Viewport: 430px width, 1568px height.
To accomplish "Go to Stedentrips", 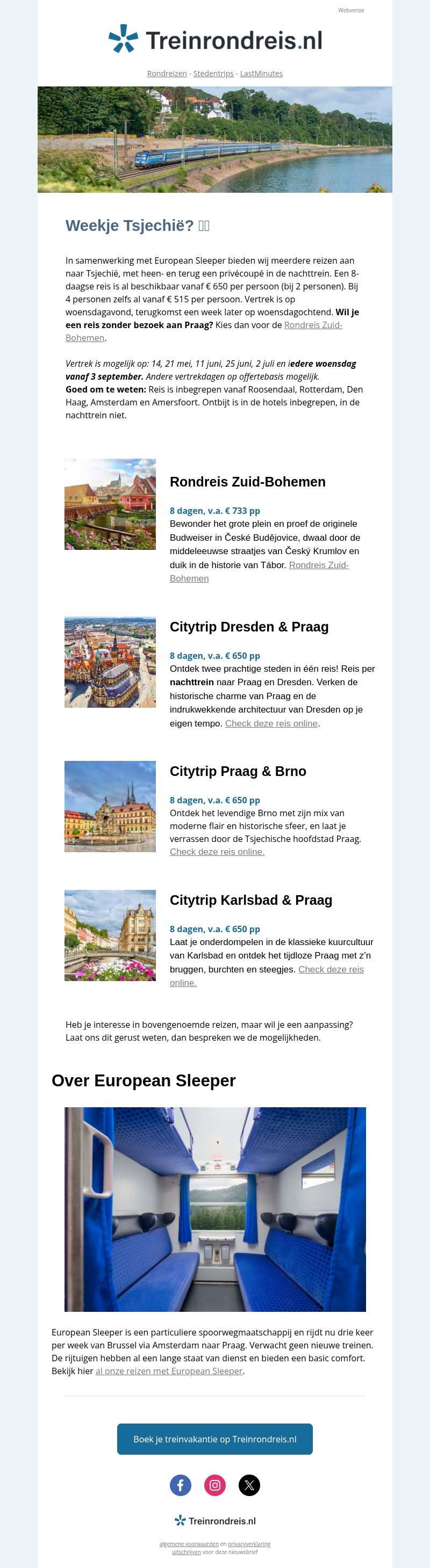I will pos(213,74).
